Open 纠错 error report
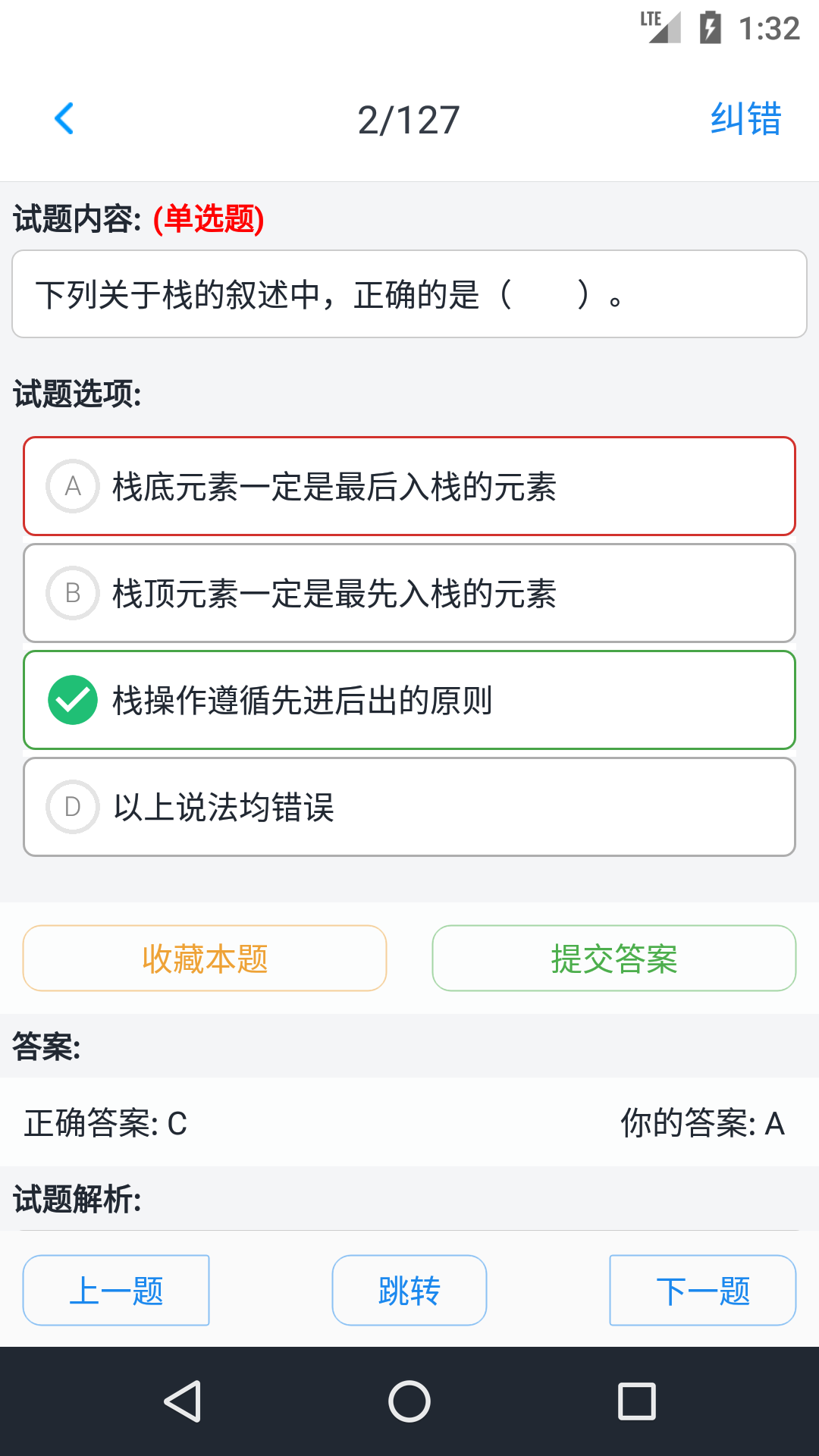This screenshot has height=1456, width=819. click(745, 118)
